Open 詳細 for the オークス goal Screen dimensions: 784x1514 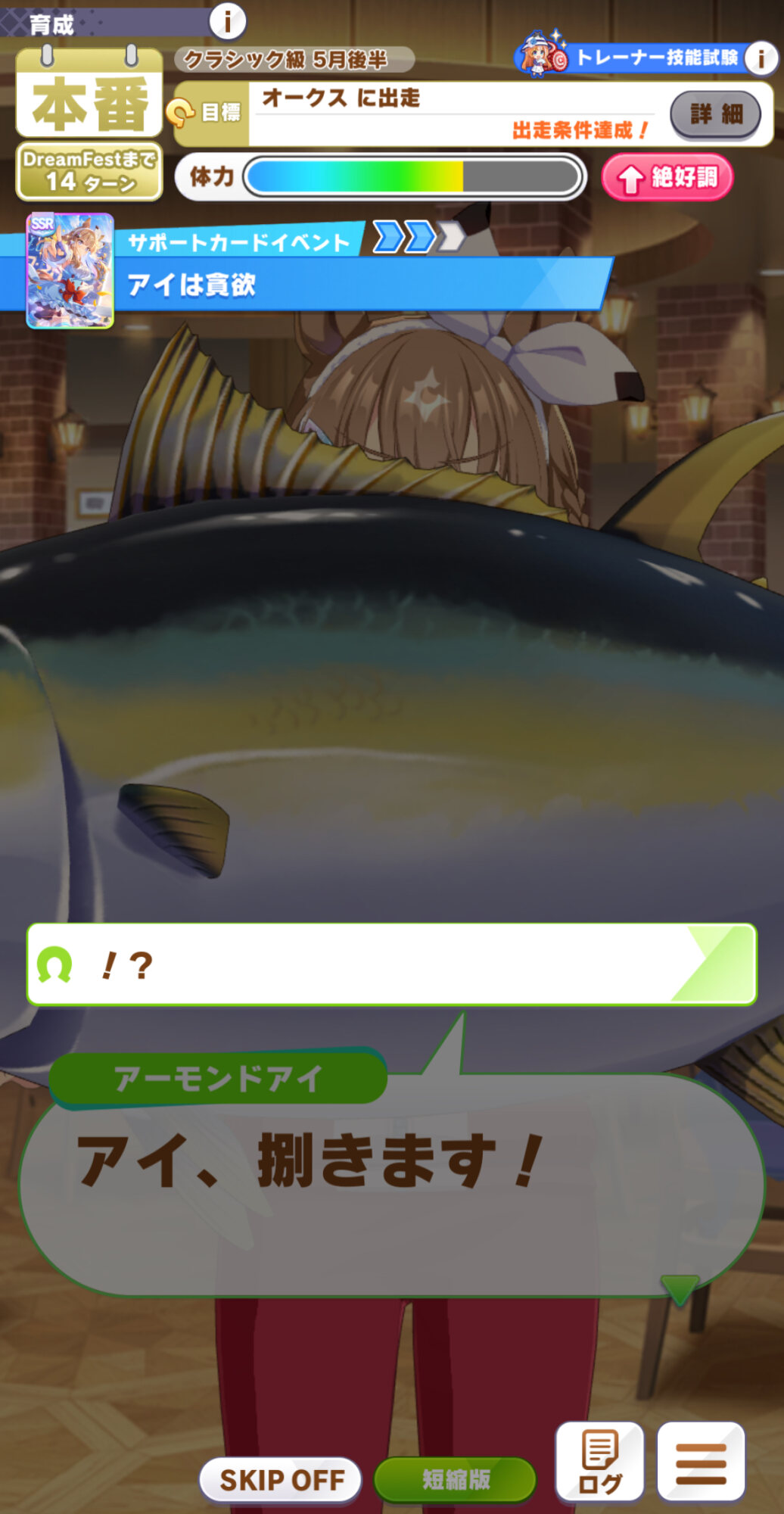click(715, 114)
